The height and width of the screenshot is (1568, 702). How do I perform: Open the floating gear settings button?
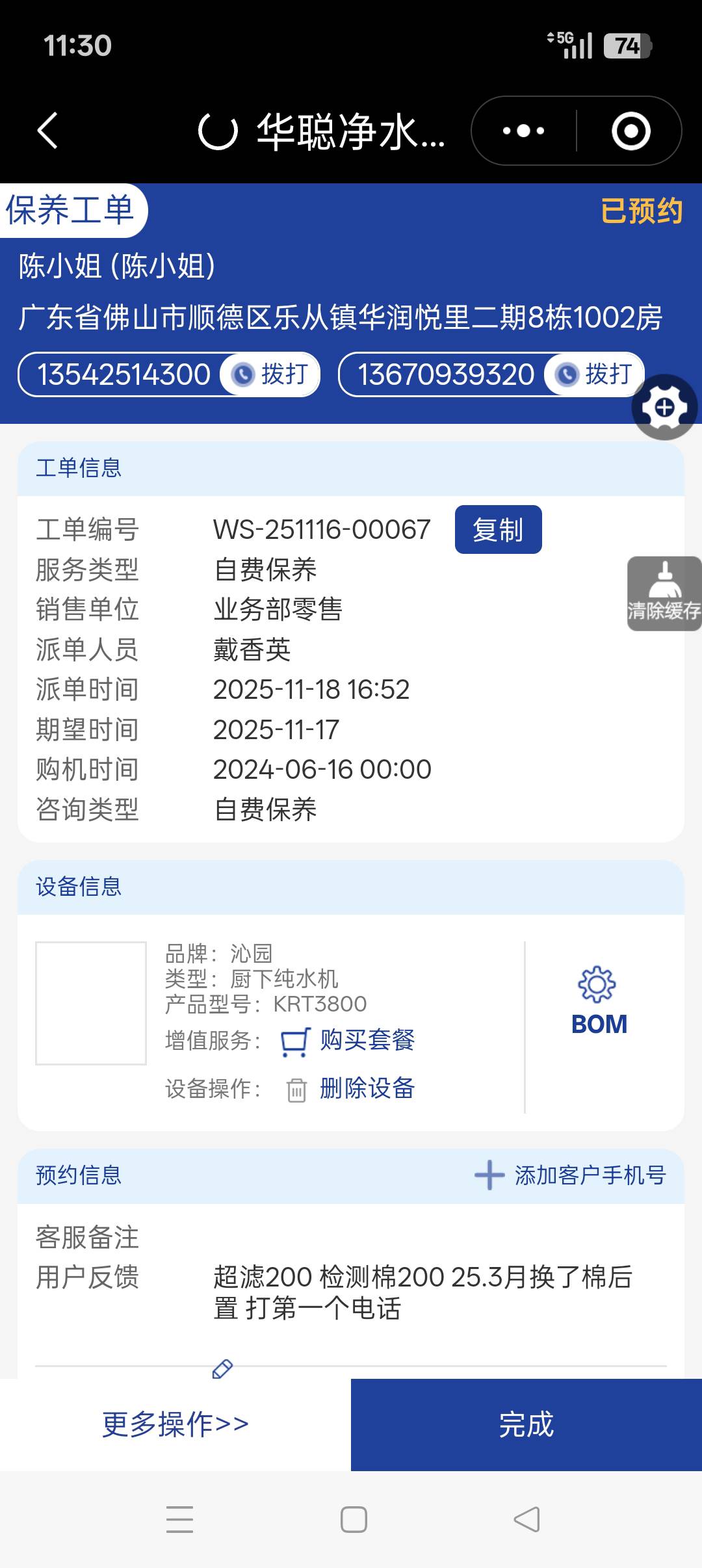pos(664,408)
